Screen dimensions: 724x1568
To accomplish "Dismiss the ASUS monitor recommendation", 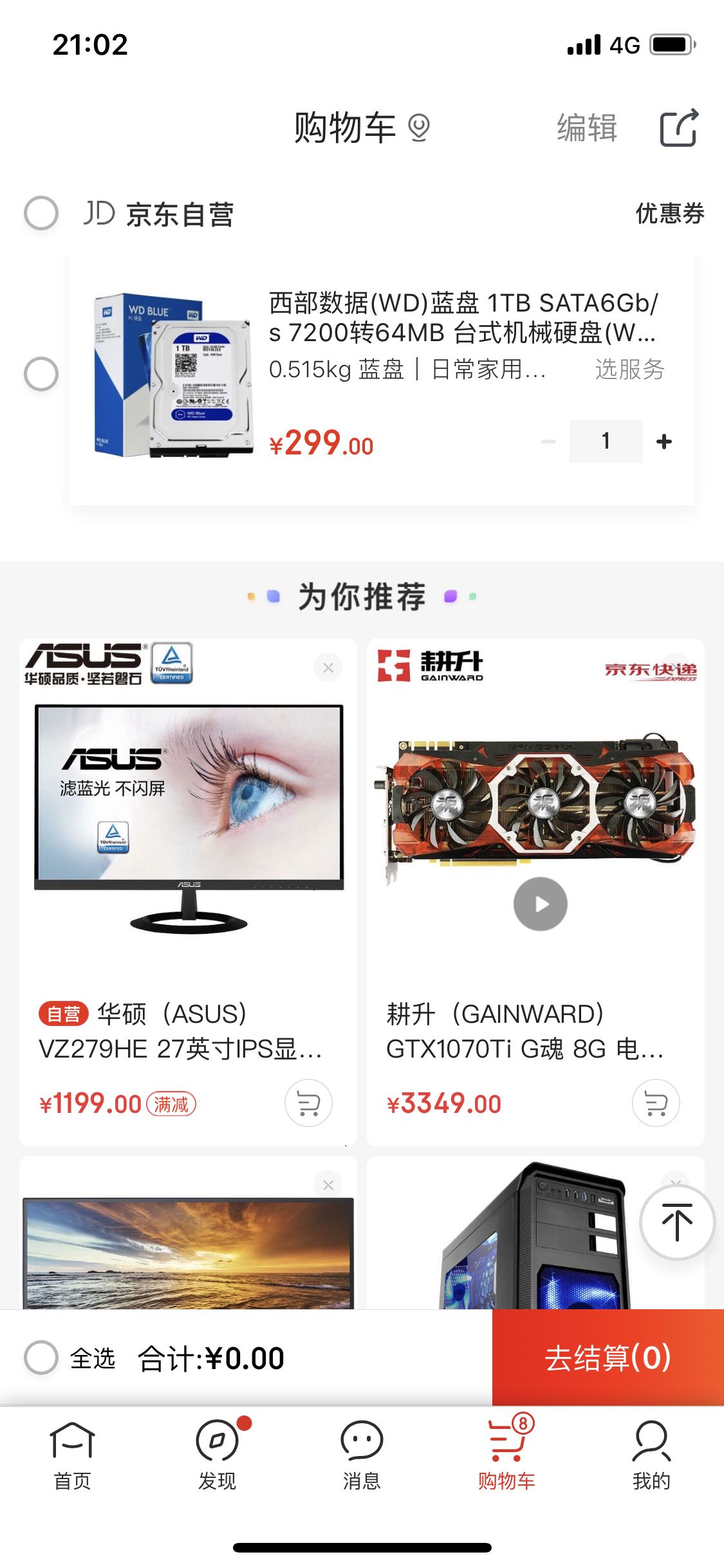I will point(328,667).
